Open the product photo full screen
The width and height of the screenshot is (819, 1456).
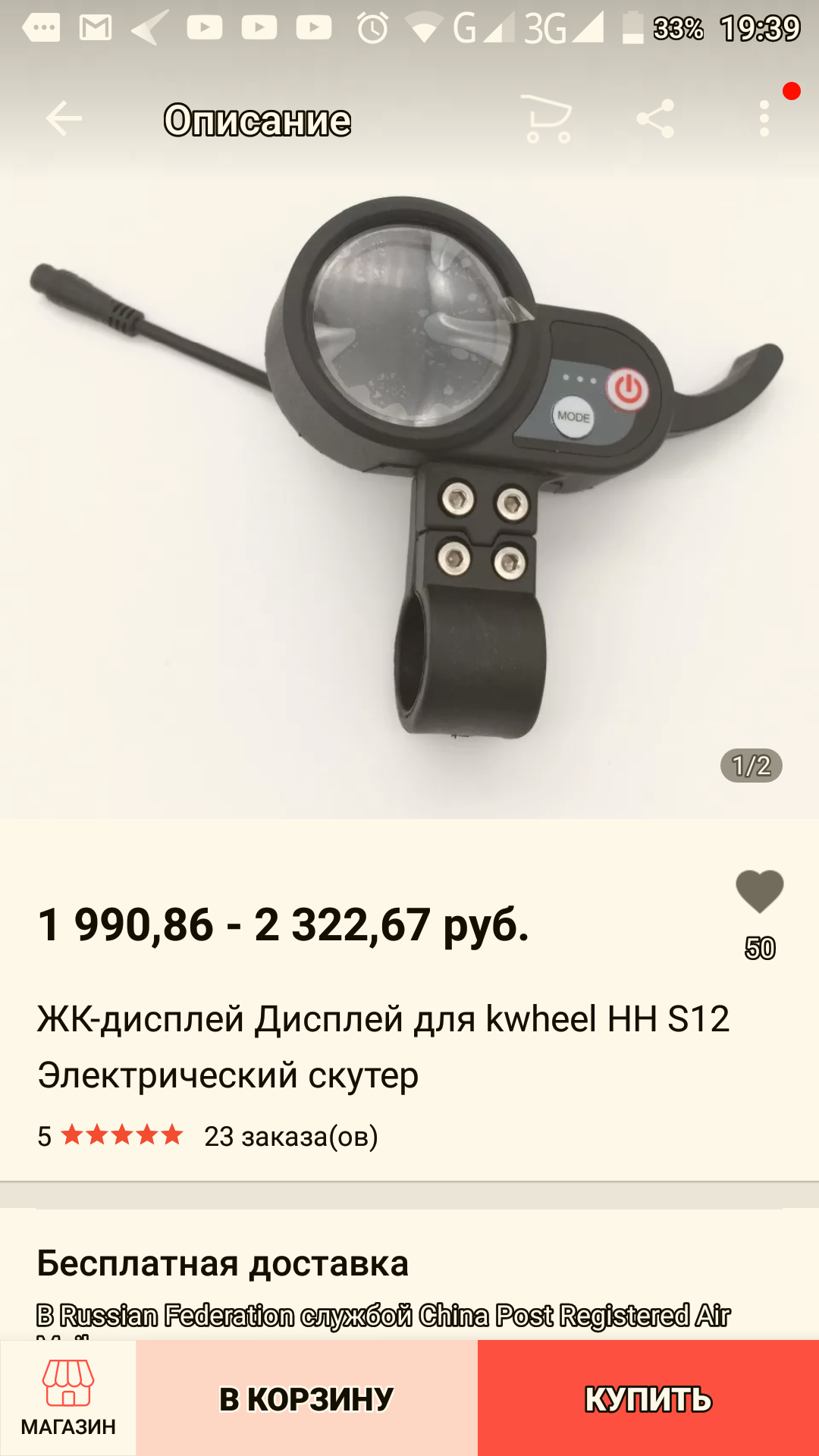[x=409, y=470]
